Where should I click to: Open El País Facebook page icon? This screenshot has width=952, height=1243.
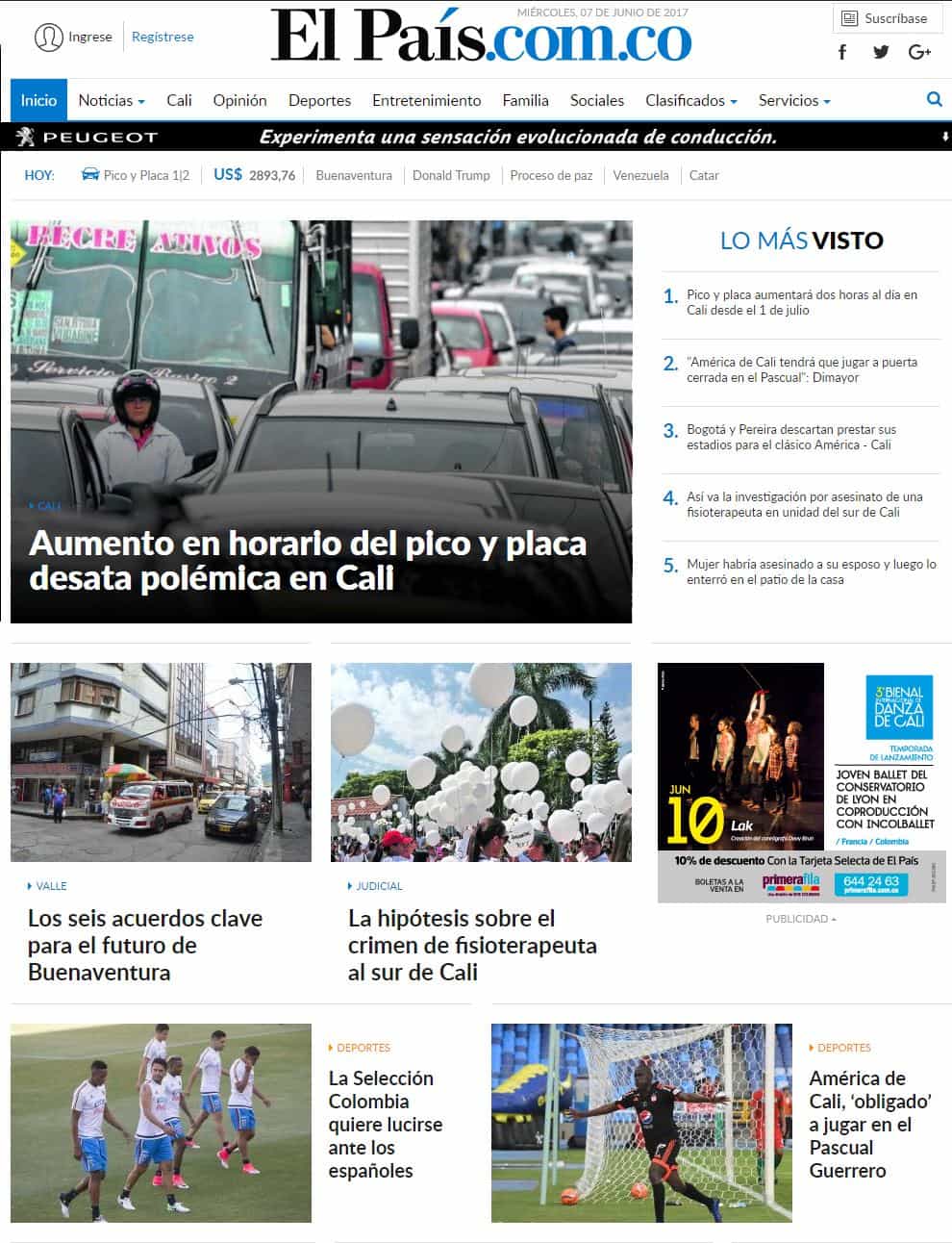[842, 52]
